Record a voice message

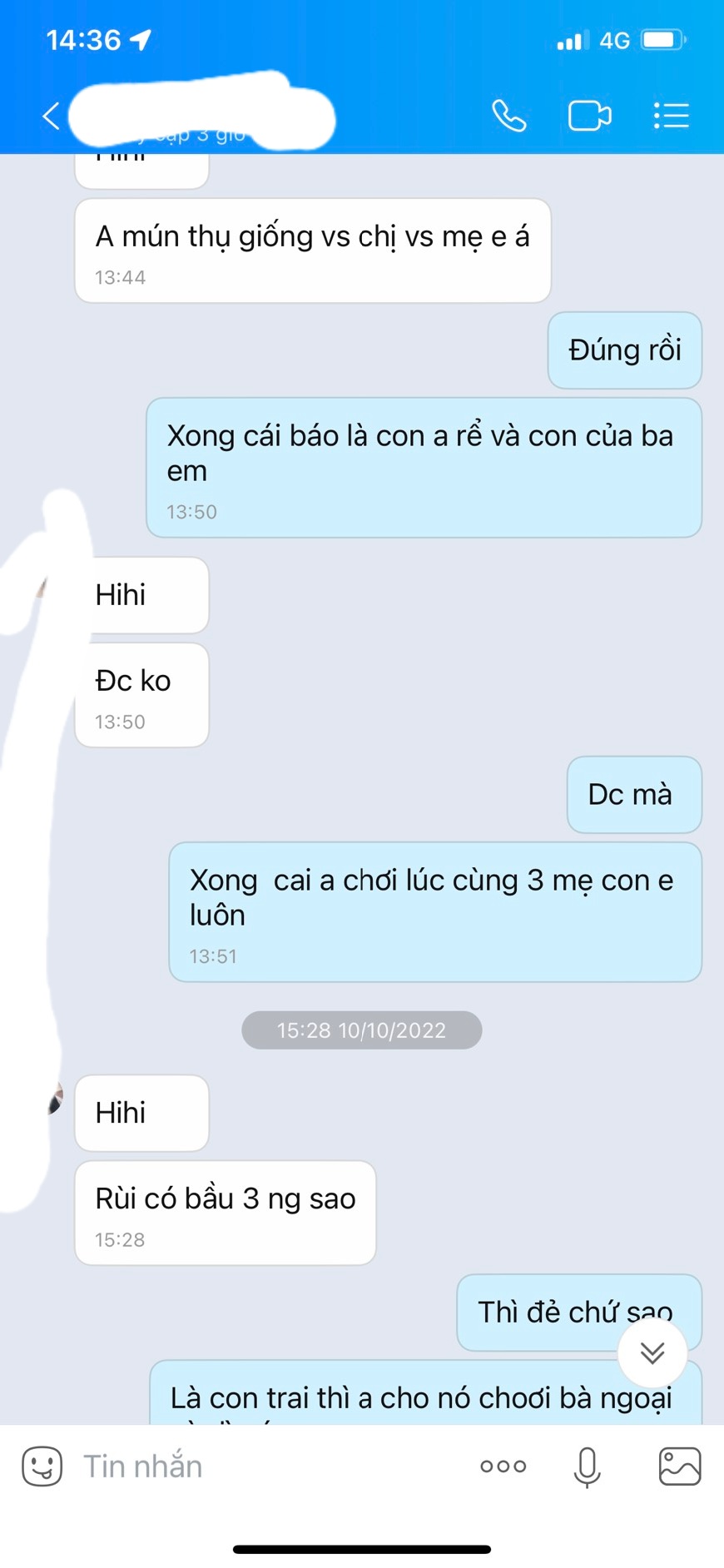click(587, 1466)
